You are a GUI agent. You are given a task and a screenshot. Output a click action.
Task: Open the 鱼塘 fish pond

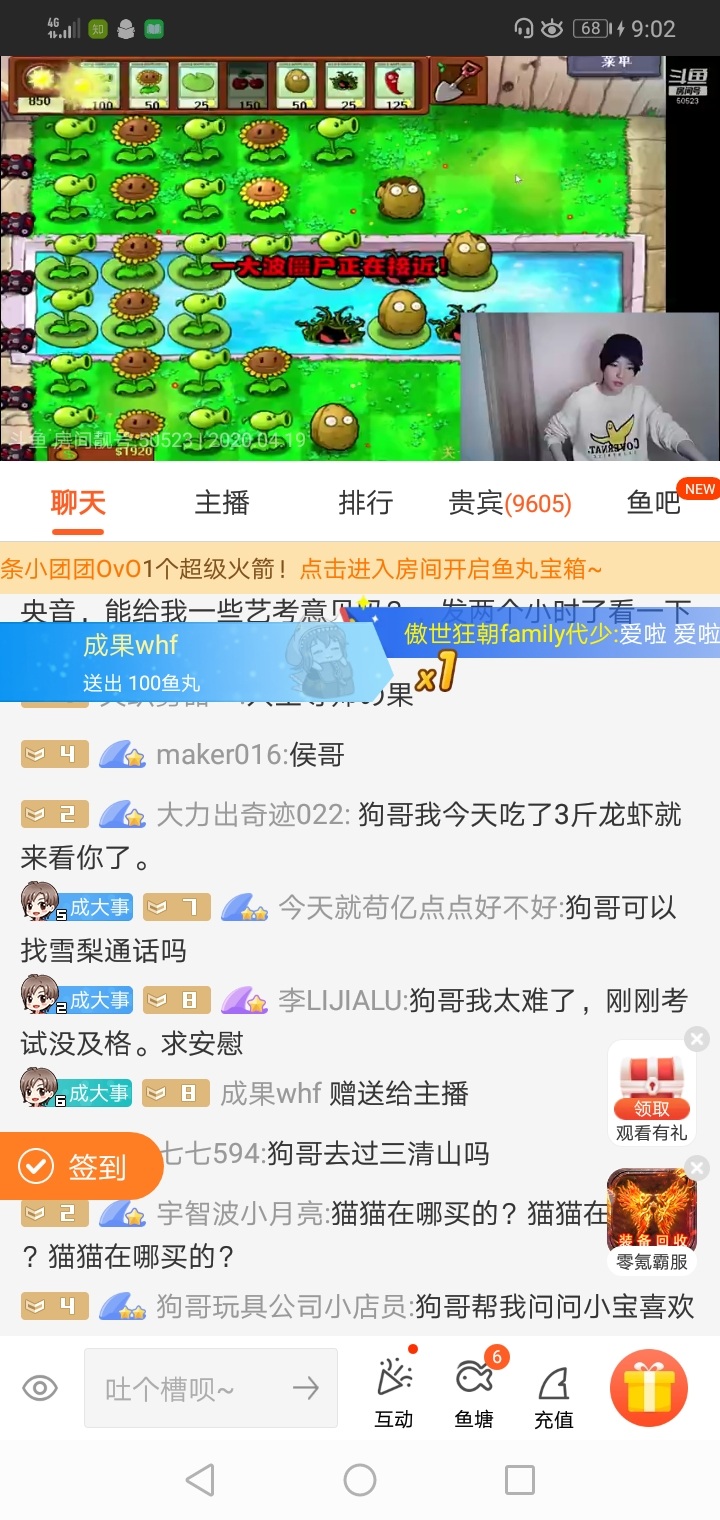point(474,1394)
